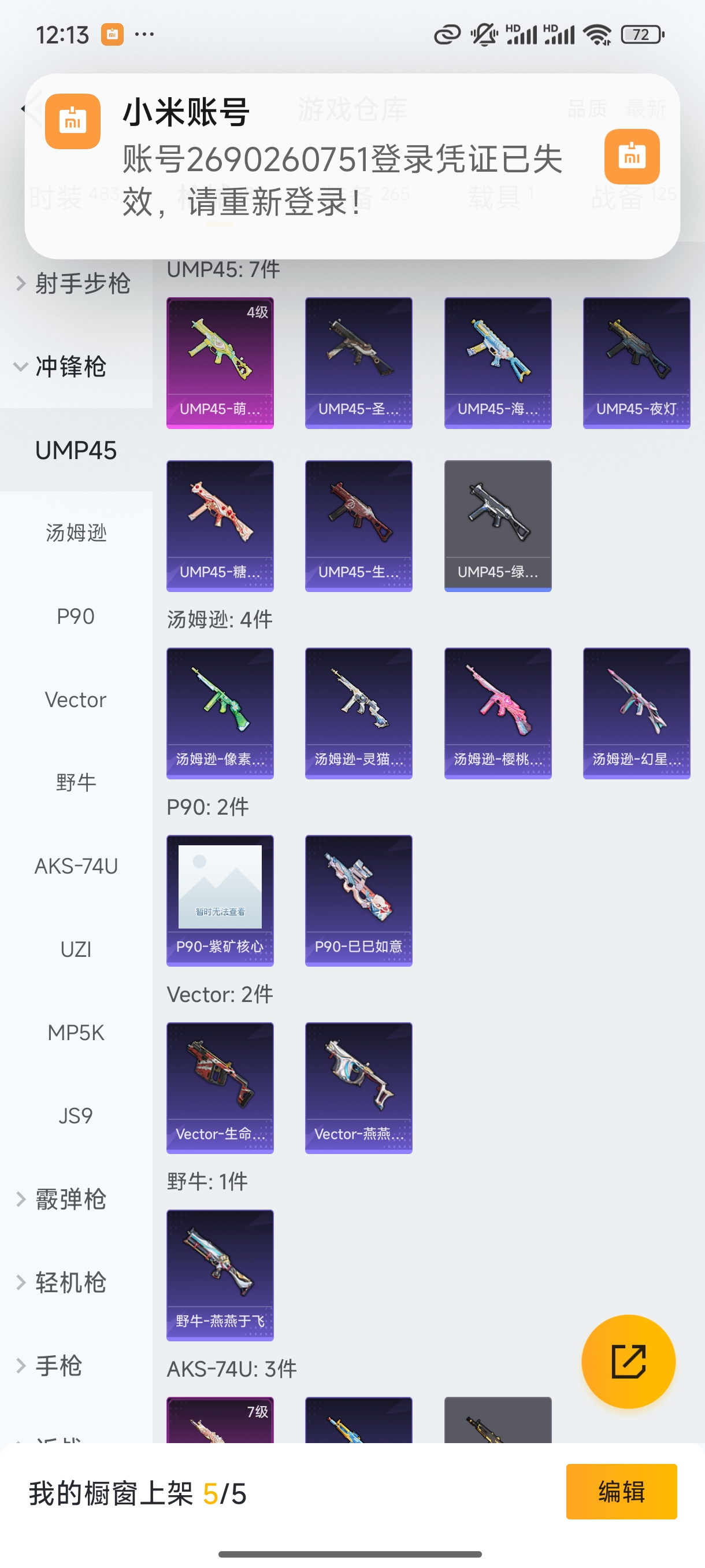Open the Vector-燕燕 skin card
The height and width of the screenshot is (1568, 705).
(x=358, y=1088)
